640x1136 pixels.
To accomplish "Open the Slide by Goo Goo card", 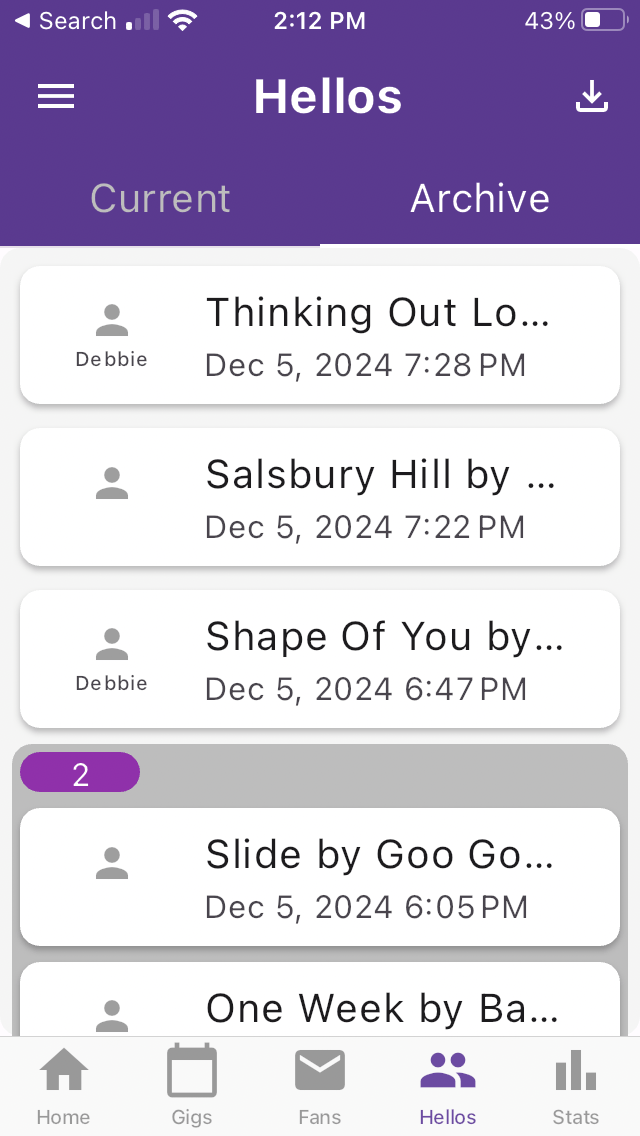I will 320,878.
